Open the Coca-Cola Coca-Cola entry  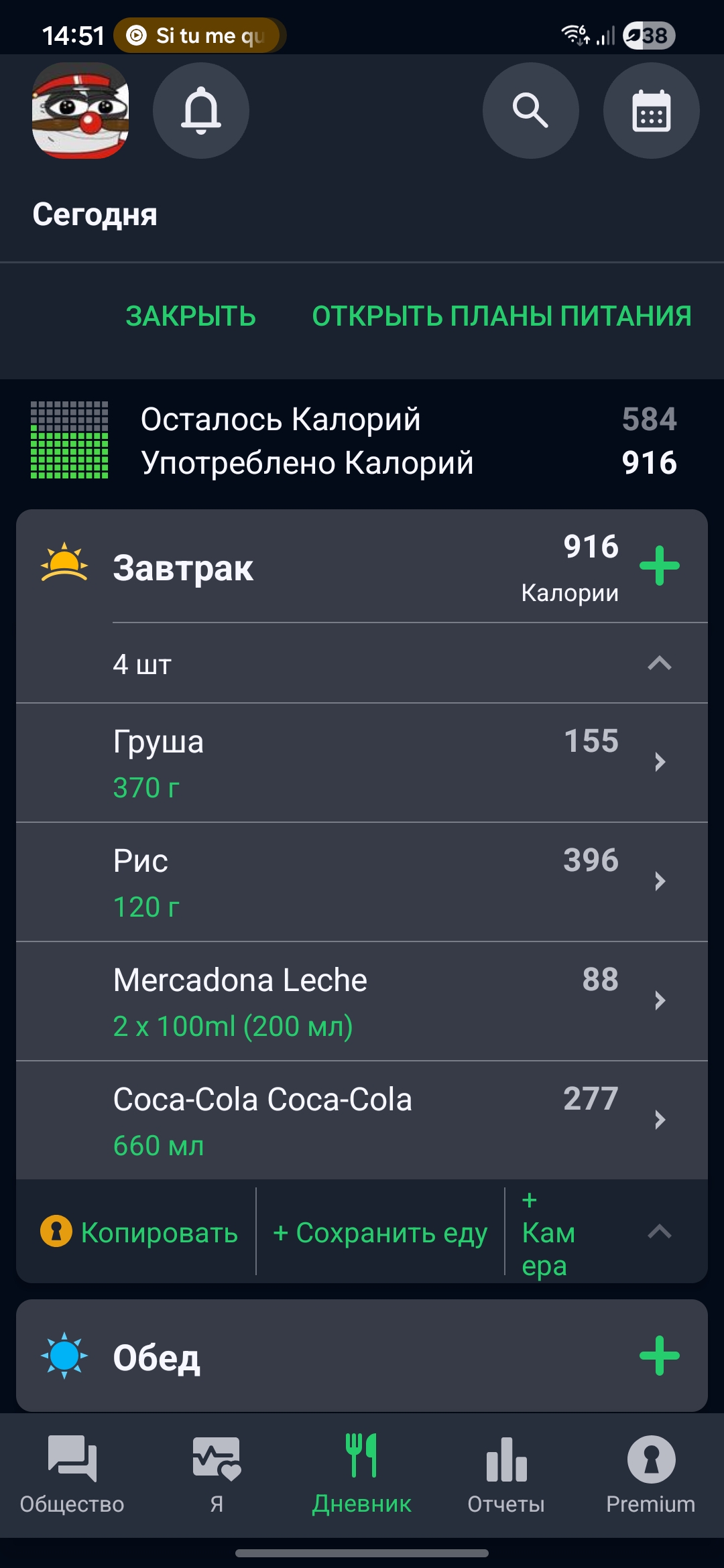tap(362, 1120)
